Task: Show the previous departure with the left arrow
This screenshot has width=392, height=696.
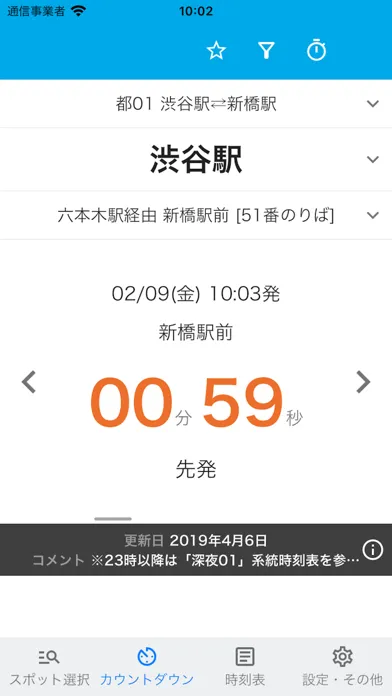Action: pyautogui.click(x=29, y=382)
